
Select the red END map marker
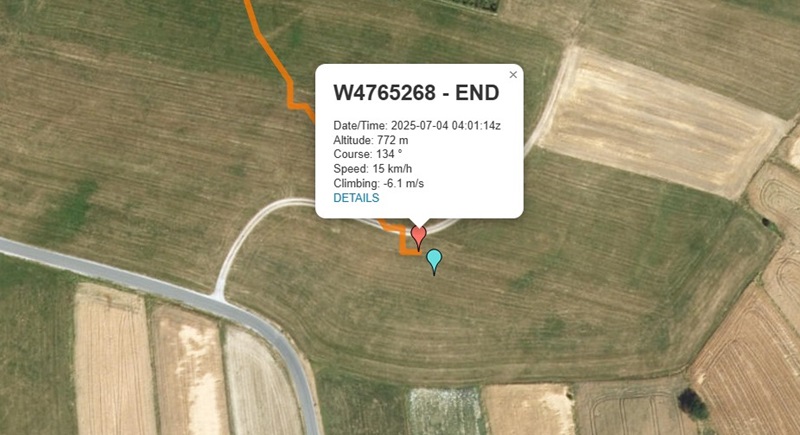[x=419, y=235]
